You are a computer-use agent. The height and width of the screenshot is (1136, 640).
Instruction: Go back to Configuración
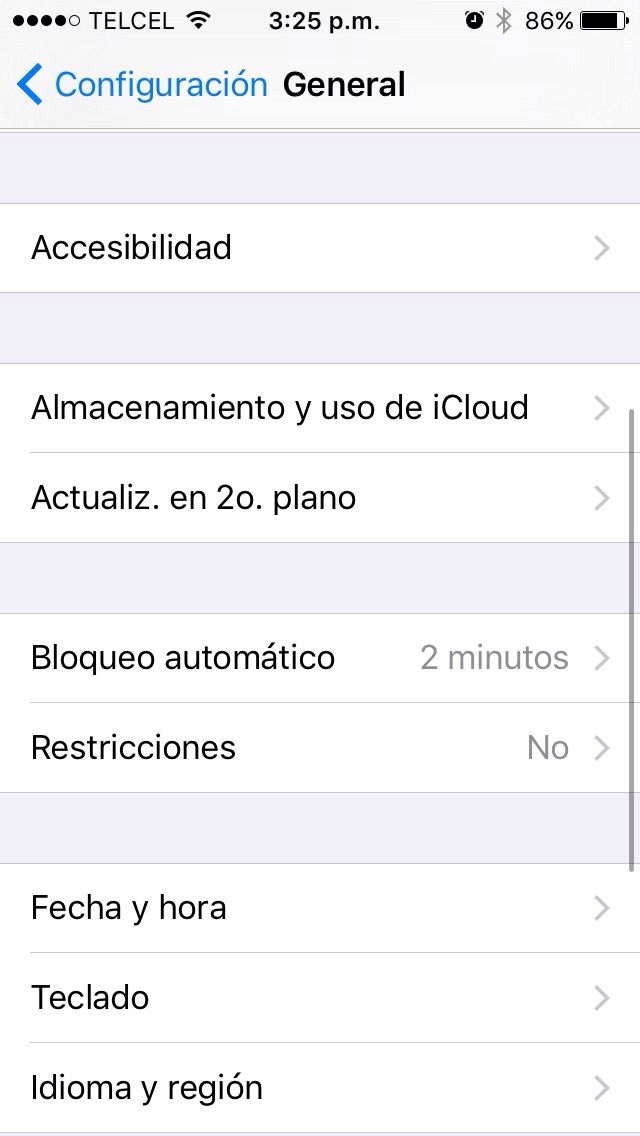142,85
